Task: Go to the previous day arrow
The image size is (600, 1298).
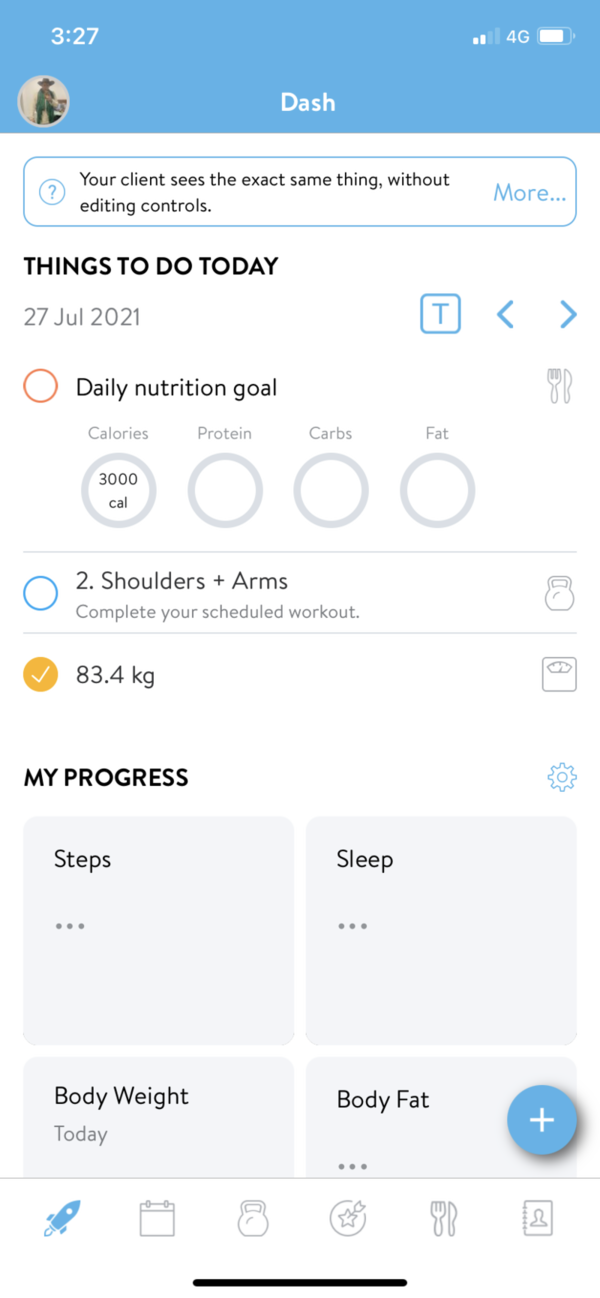Action: coord(505,315)
